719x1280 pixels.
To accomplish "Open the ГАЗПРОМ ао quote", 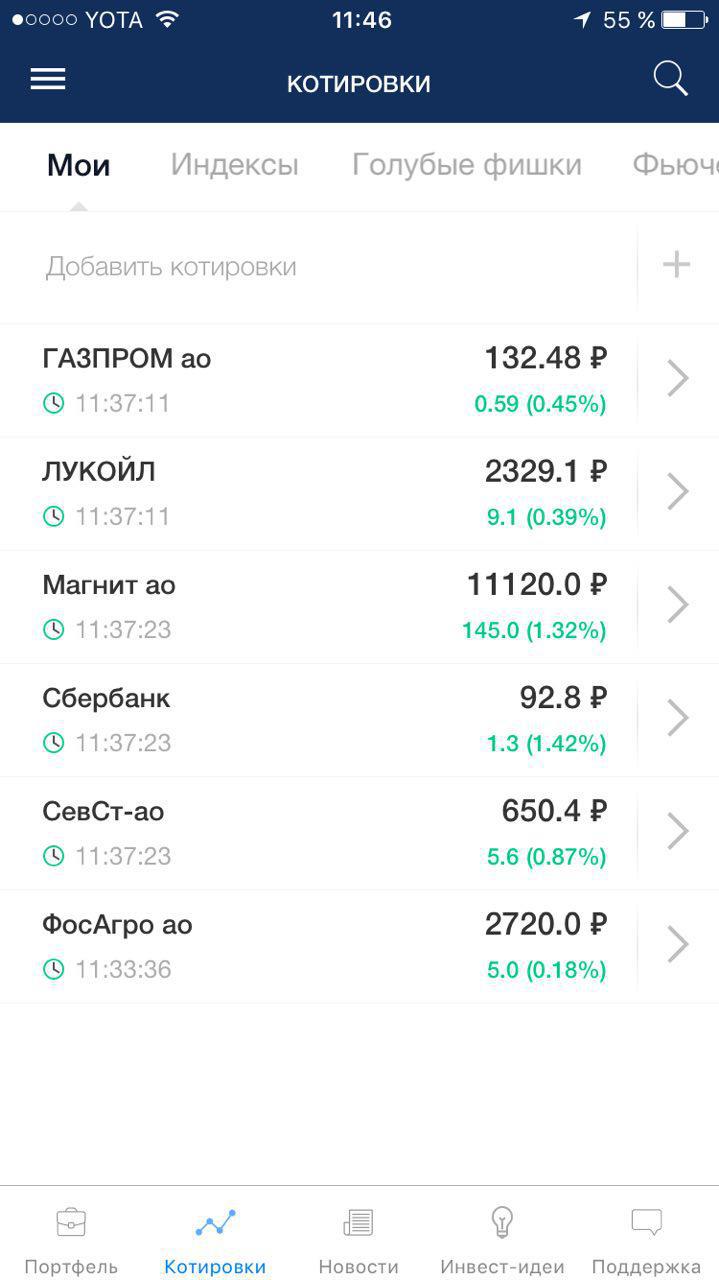I will pos(359,380).
